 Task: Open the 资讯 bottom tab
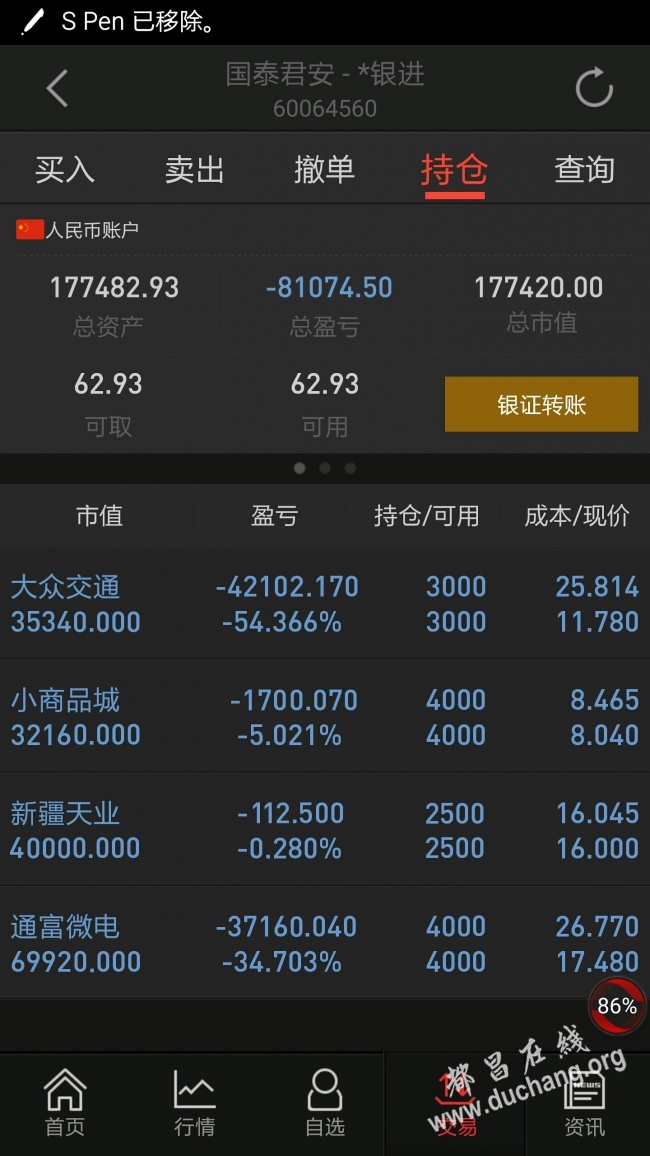[x=585, y=1103]
